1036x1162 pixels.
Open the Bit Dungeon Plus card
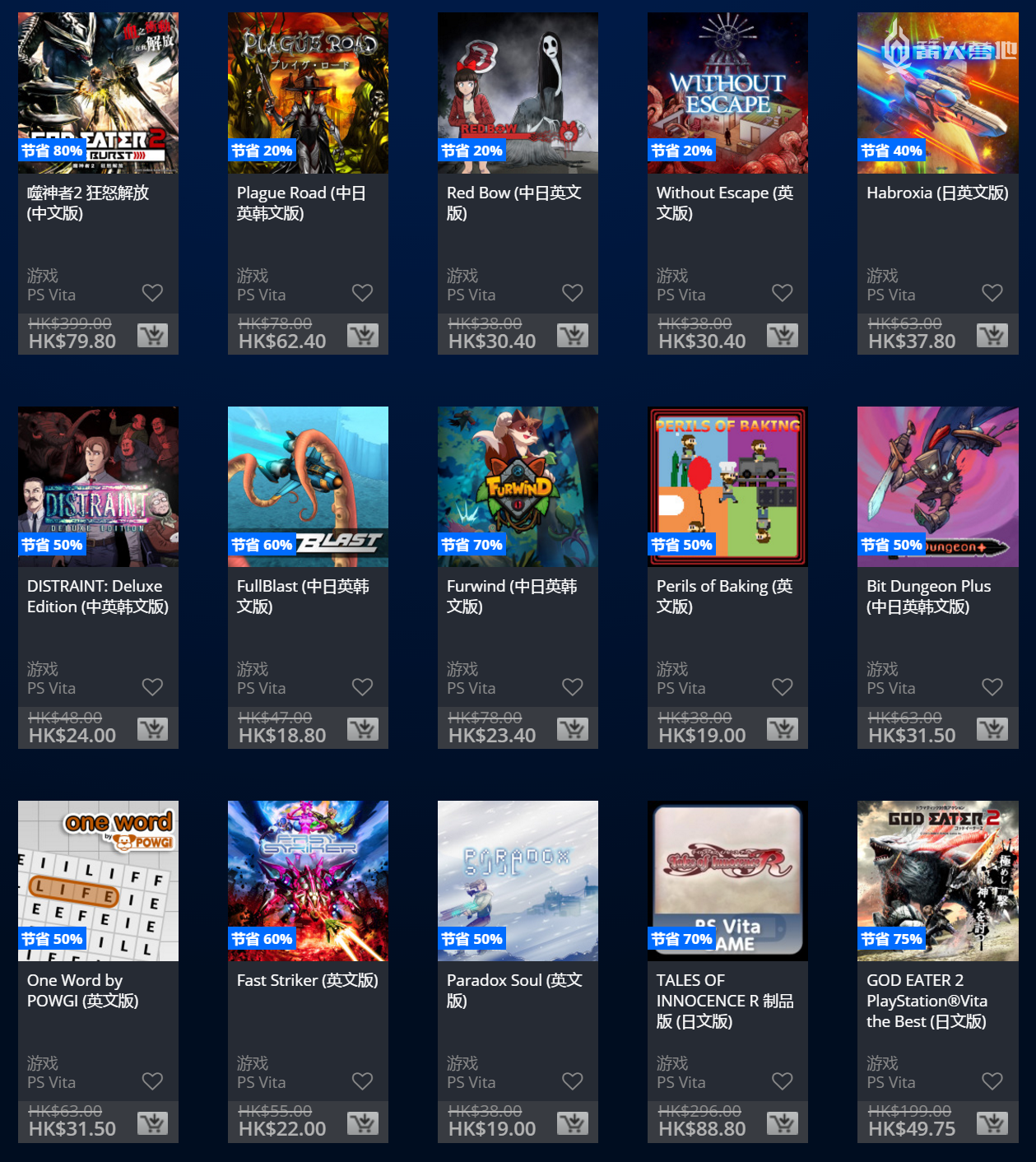click(x=937, y=486)
